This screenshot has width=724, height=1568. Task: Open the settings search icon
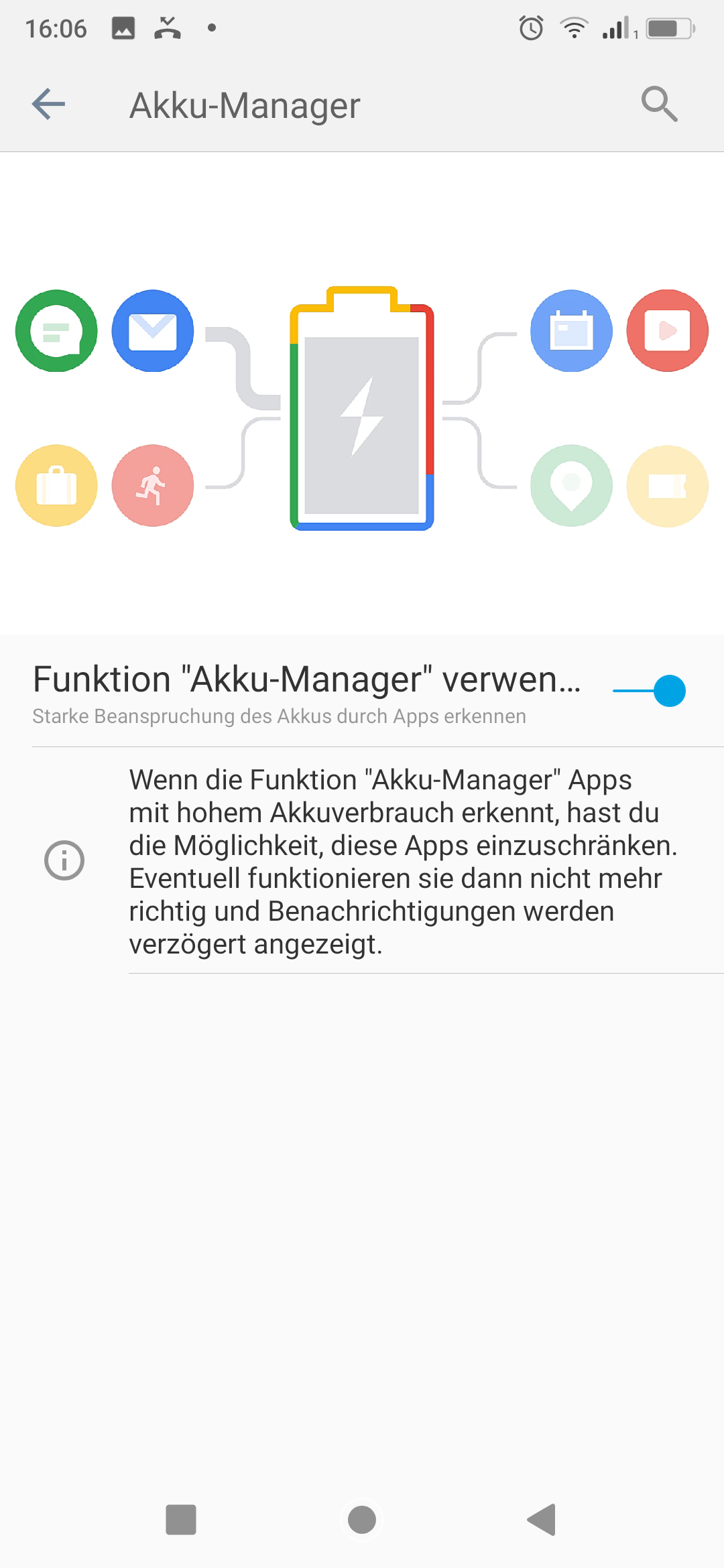(x=659, y=105)
